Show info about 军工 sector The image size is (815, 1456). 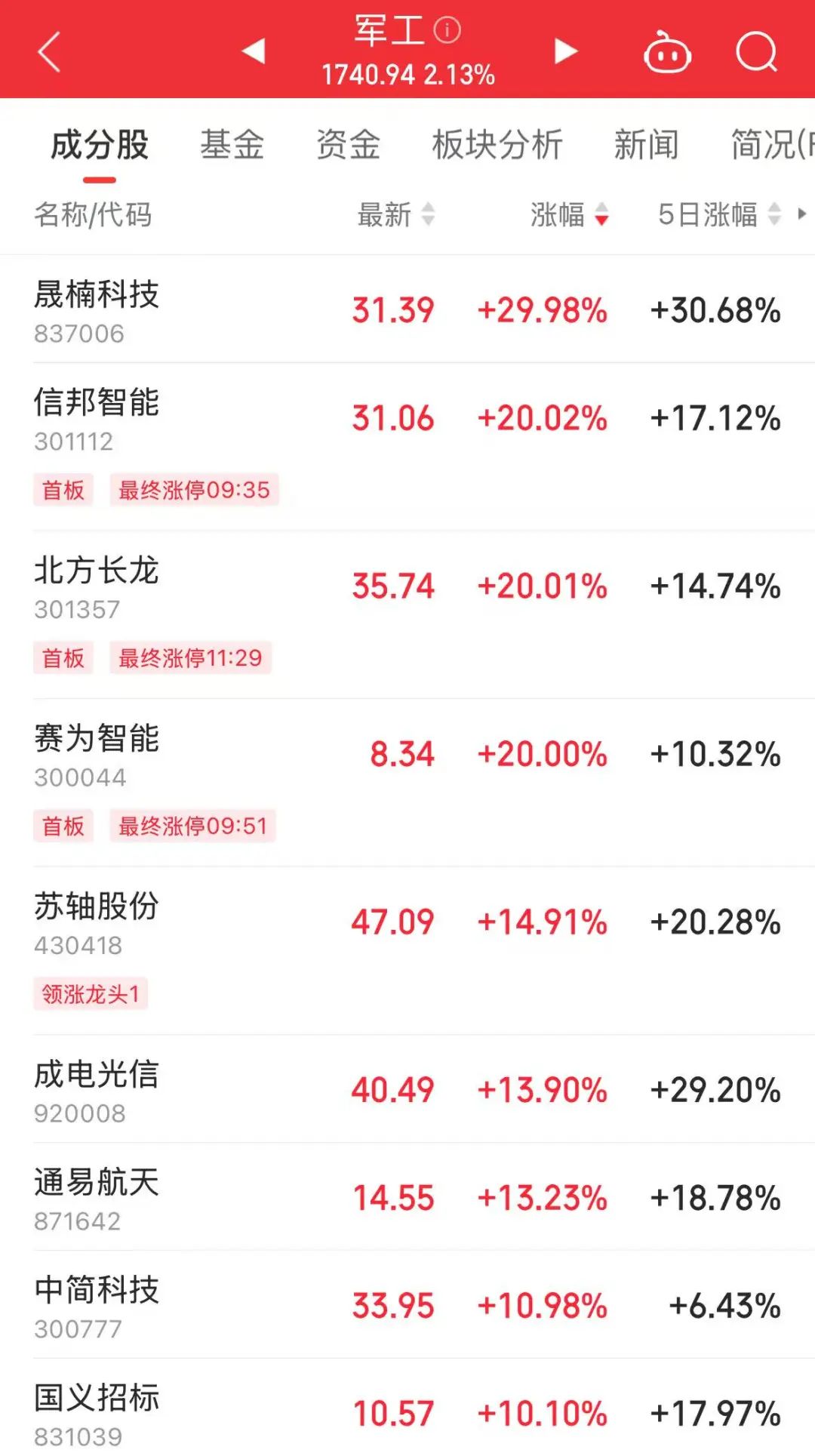[447, 30]
